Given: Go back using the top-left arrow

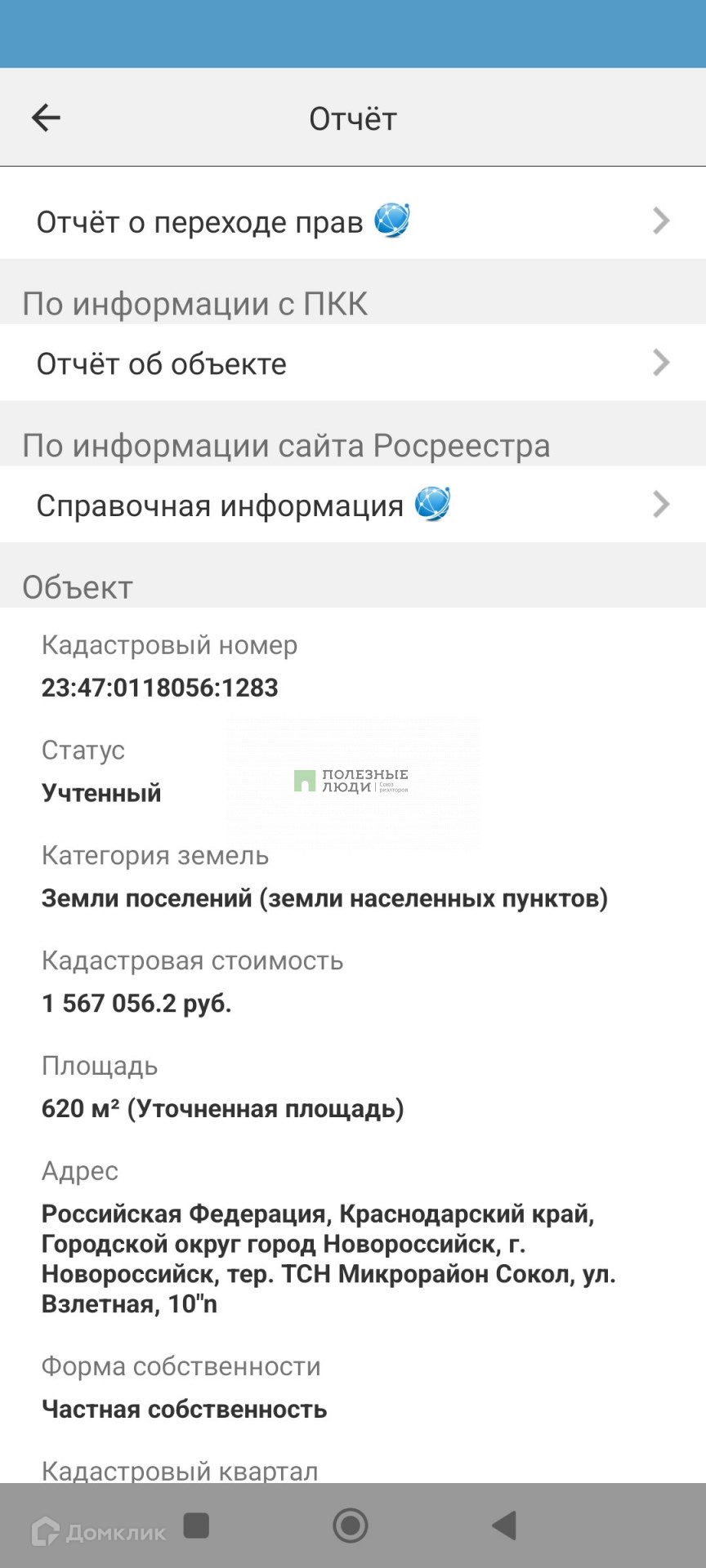Looking at the screenshot, I should click(46, 118).
